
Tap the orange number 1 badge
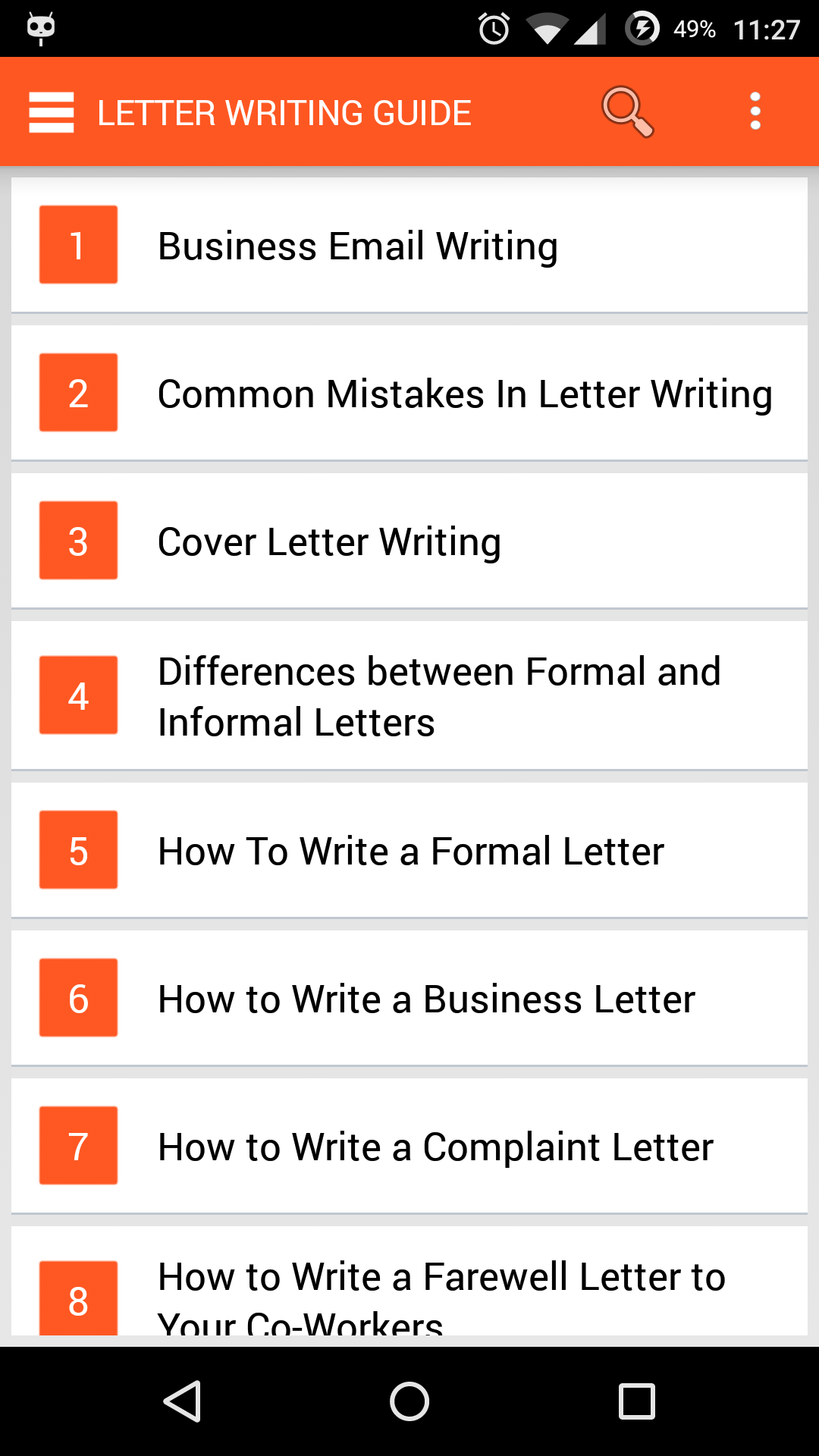click(x=77, y=244)
